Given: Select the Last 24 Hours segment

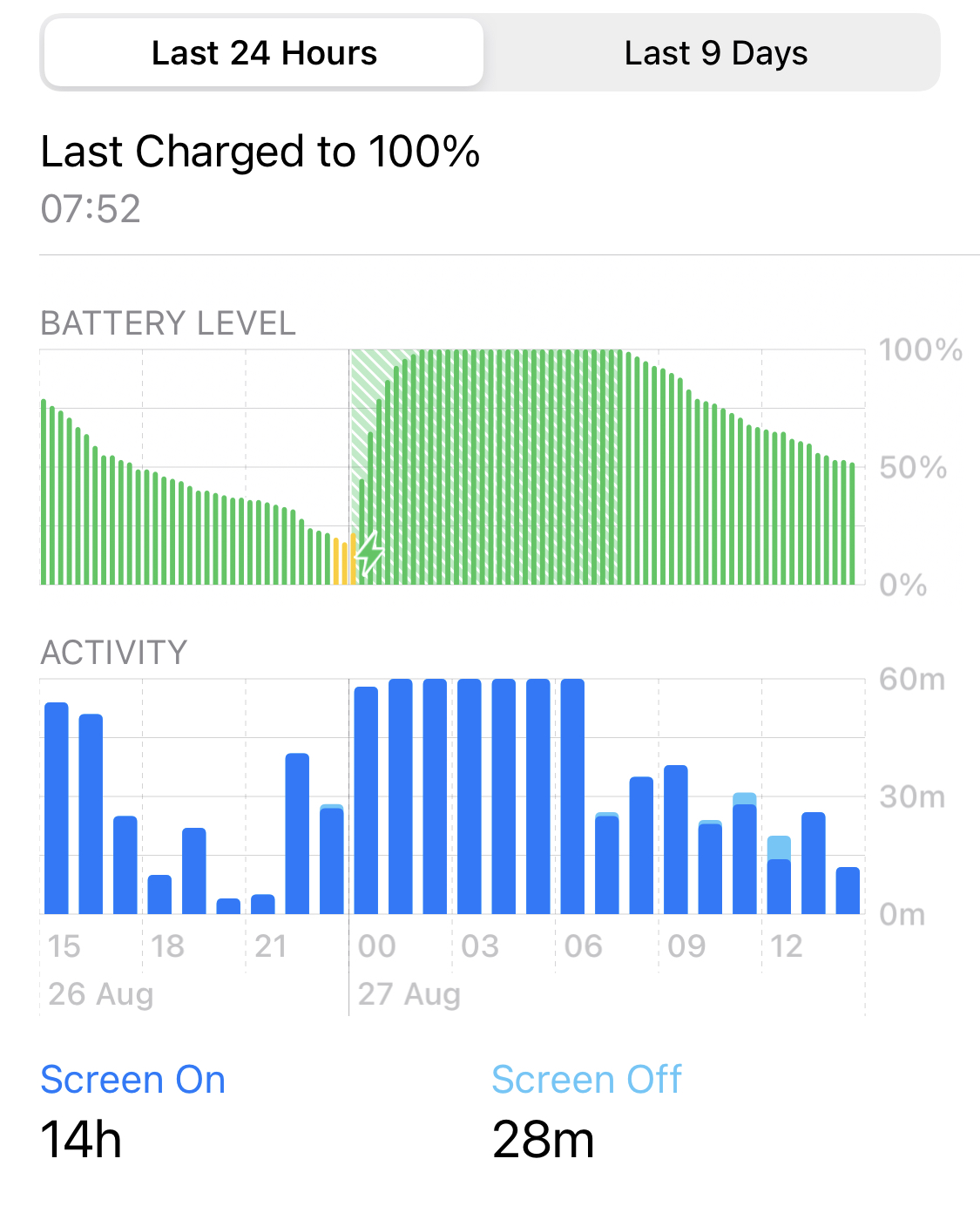Looking at the screenshot, I should pyautogui.click(x=264, y=53).
